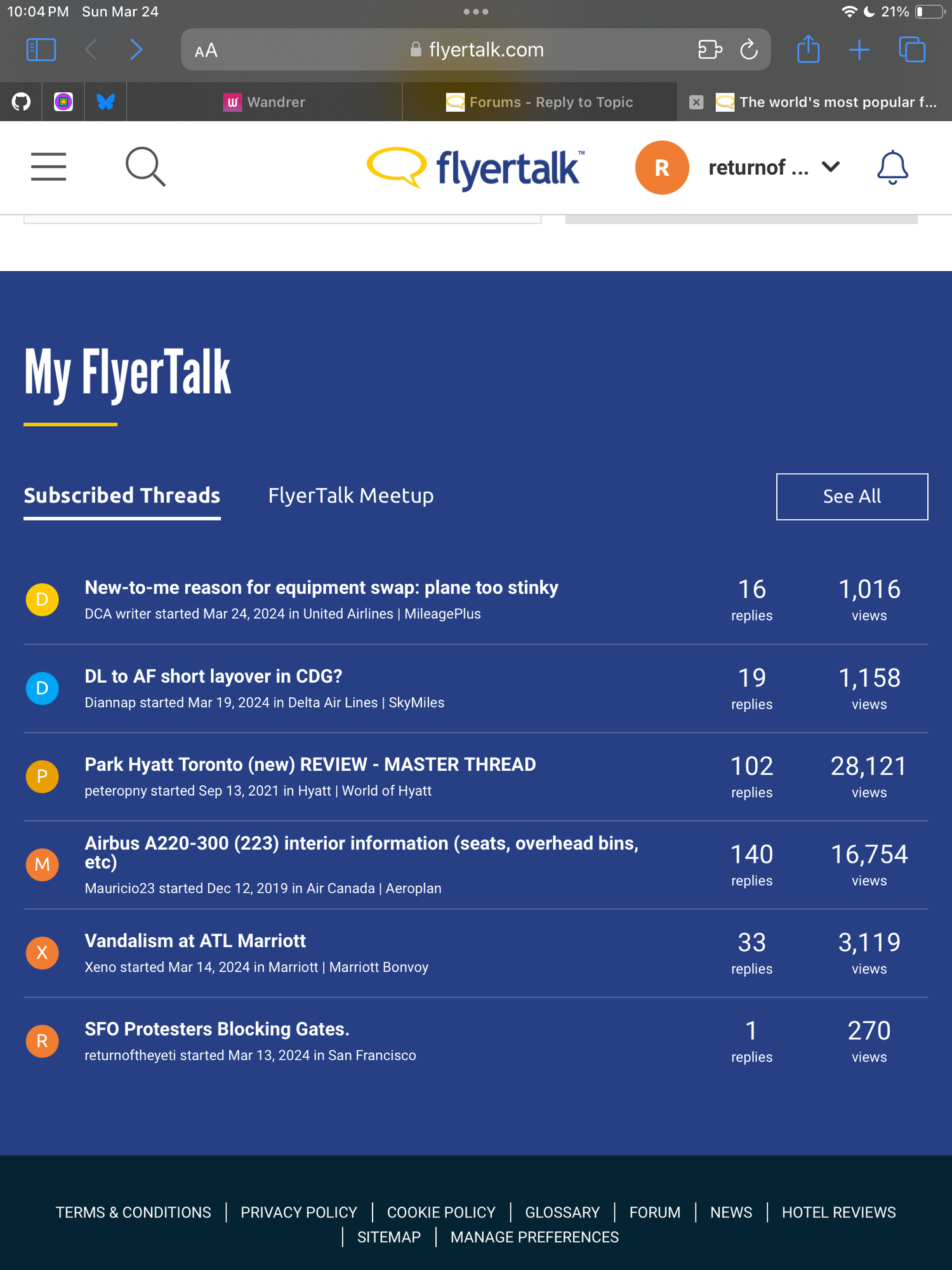Open the notifications bell
This screenshot has height=1270, width=952.
pos(892,168)
